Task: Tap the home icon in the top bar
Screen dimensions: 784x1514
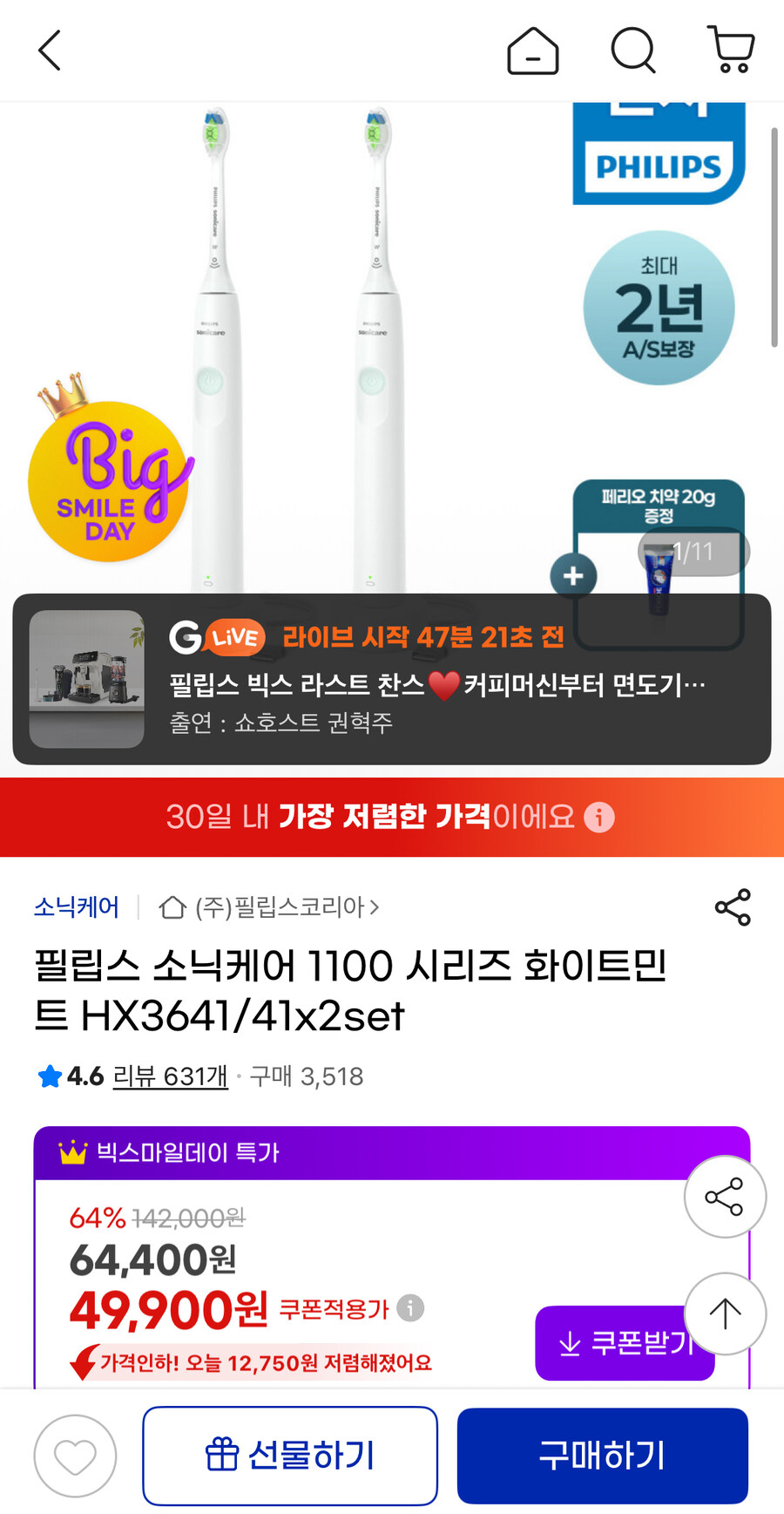Action: click(533, 50)
